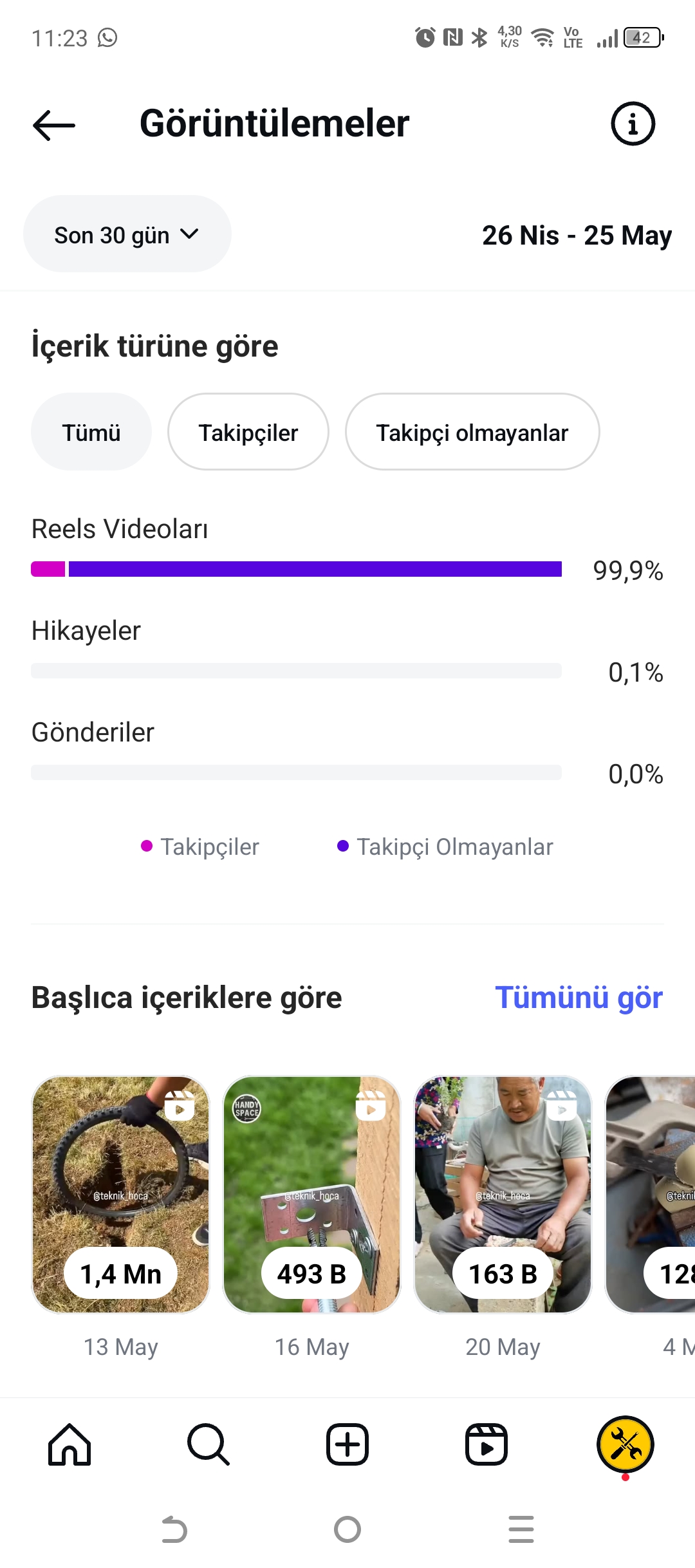Tap the Tümünü gör link
Screen dimensions: 695x1568
[579, 998]
